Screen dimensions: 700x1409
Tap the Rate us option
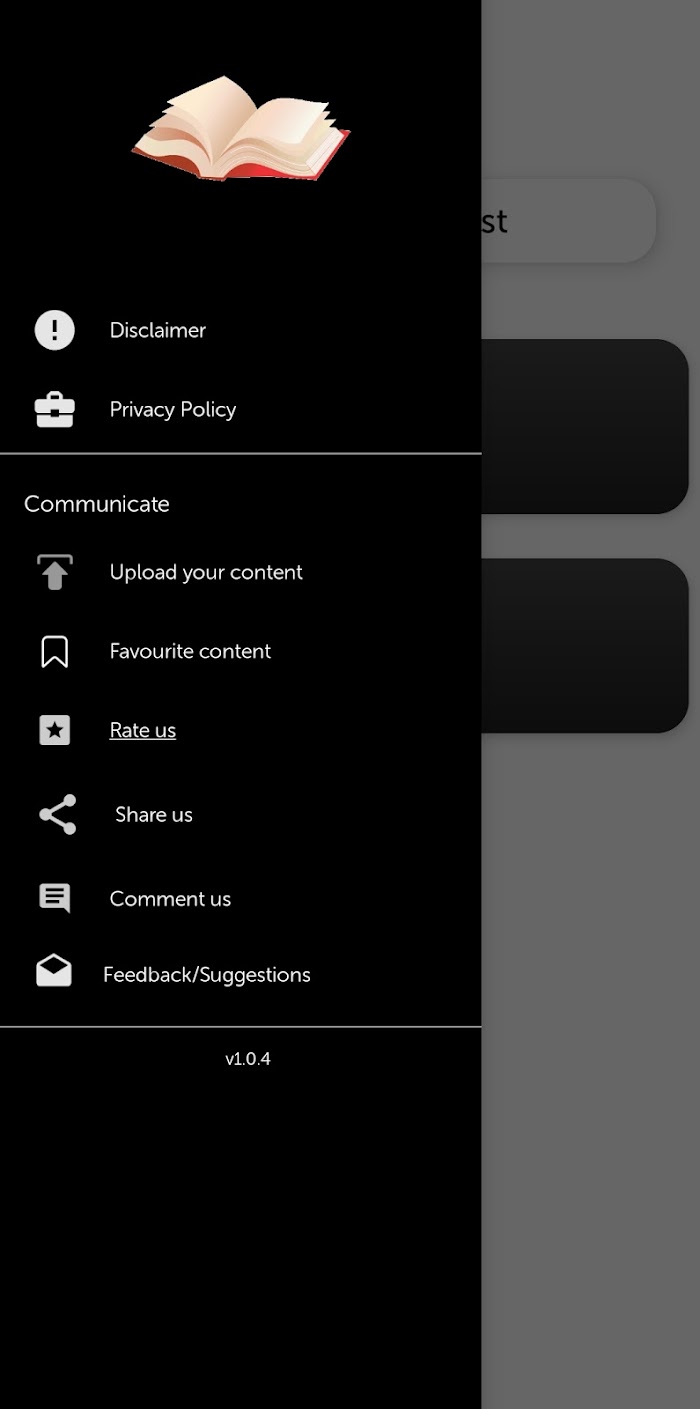[240, 730]
